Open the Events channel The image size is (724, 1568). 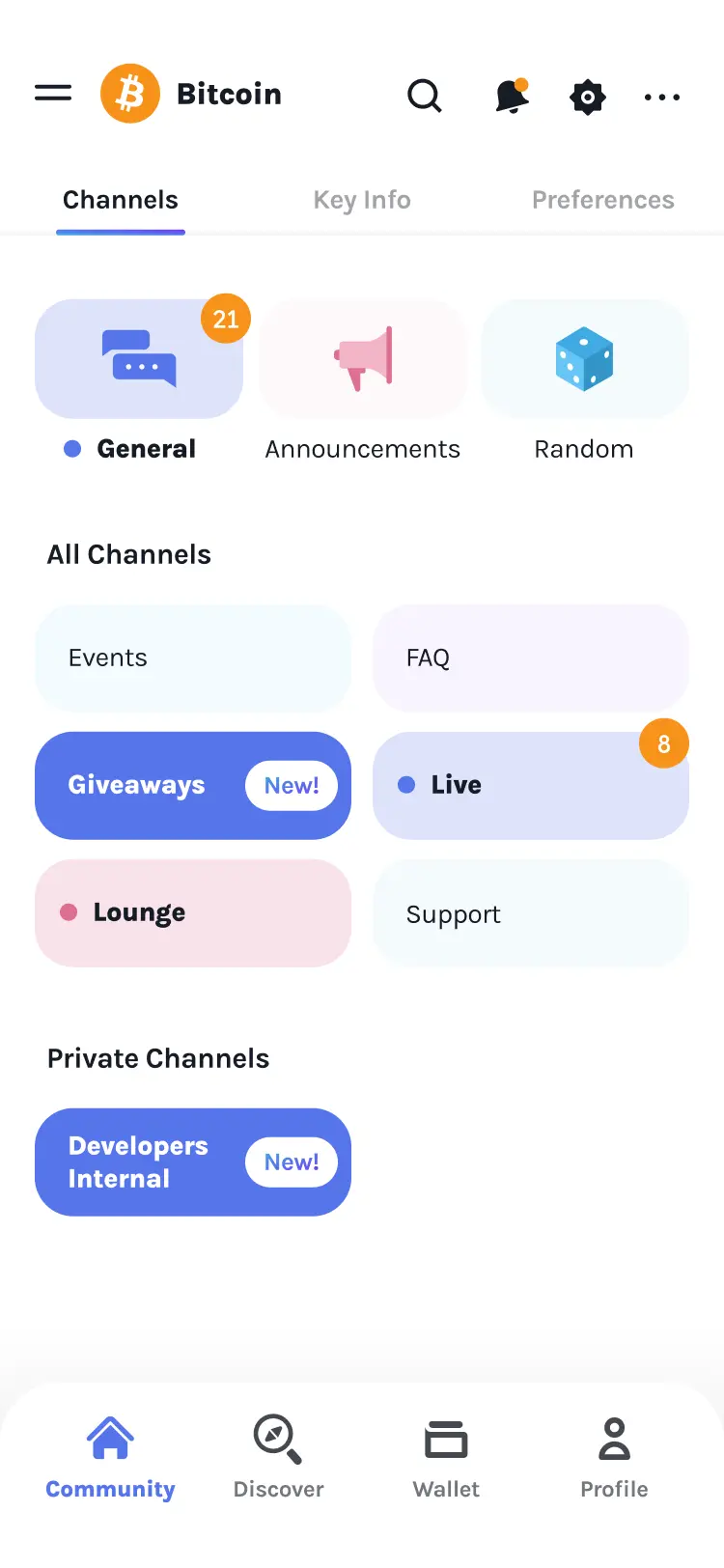point(193,658)
